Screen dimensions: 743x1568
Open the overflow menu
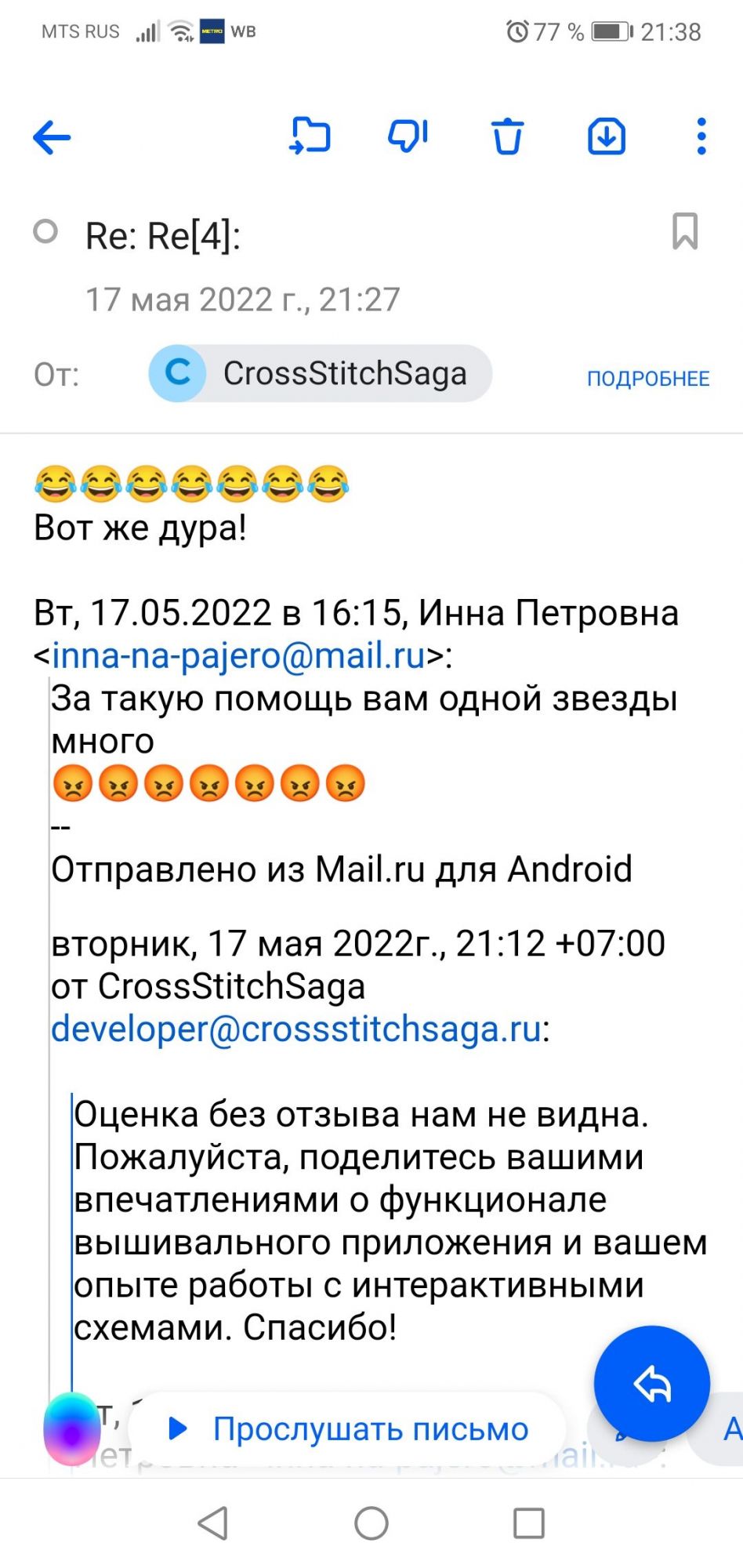click(701, 137)
